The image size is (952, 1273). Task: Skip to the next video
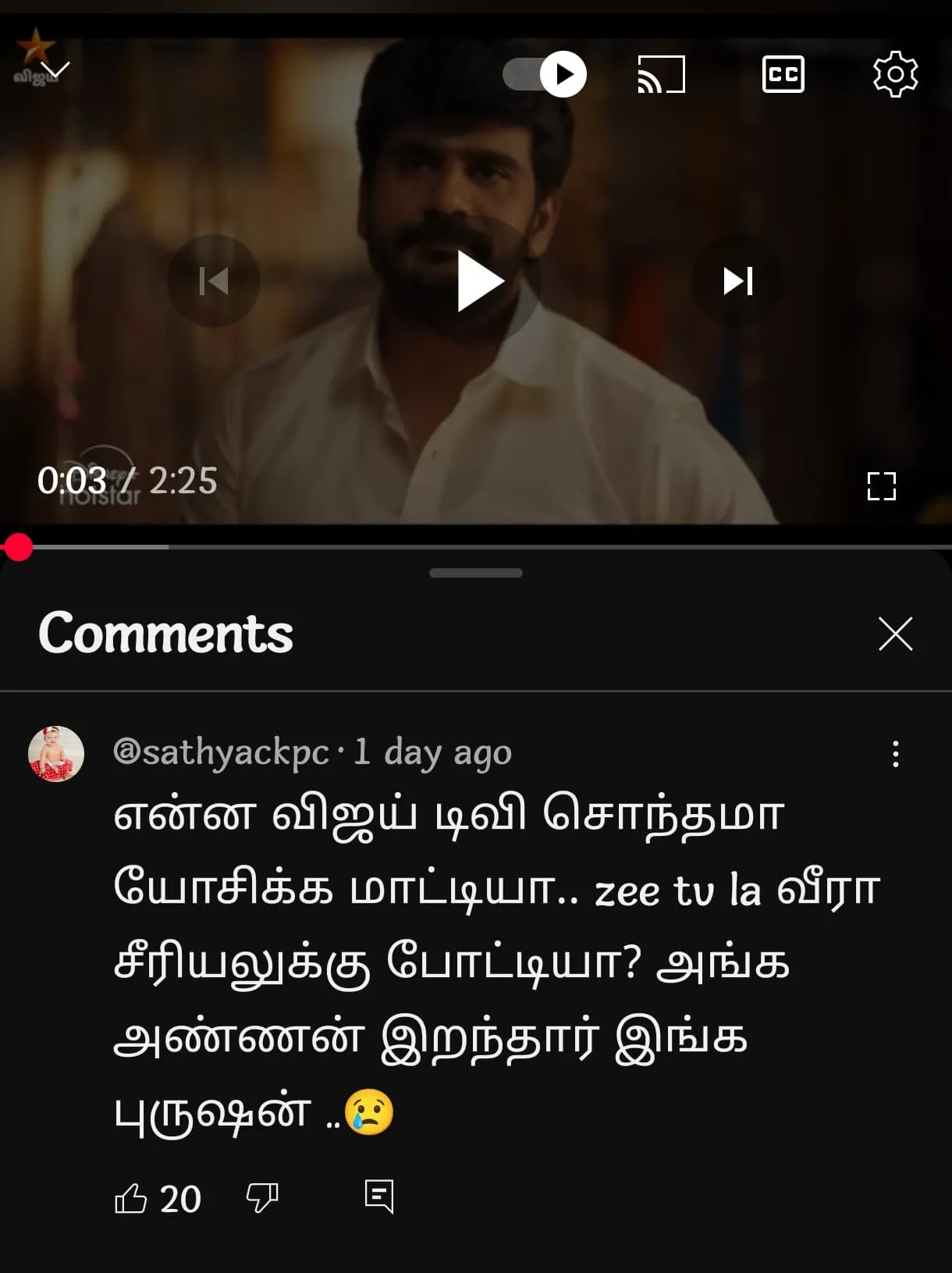(x=737, y=281)
